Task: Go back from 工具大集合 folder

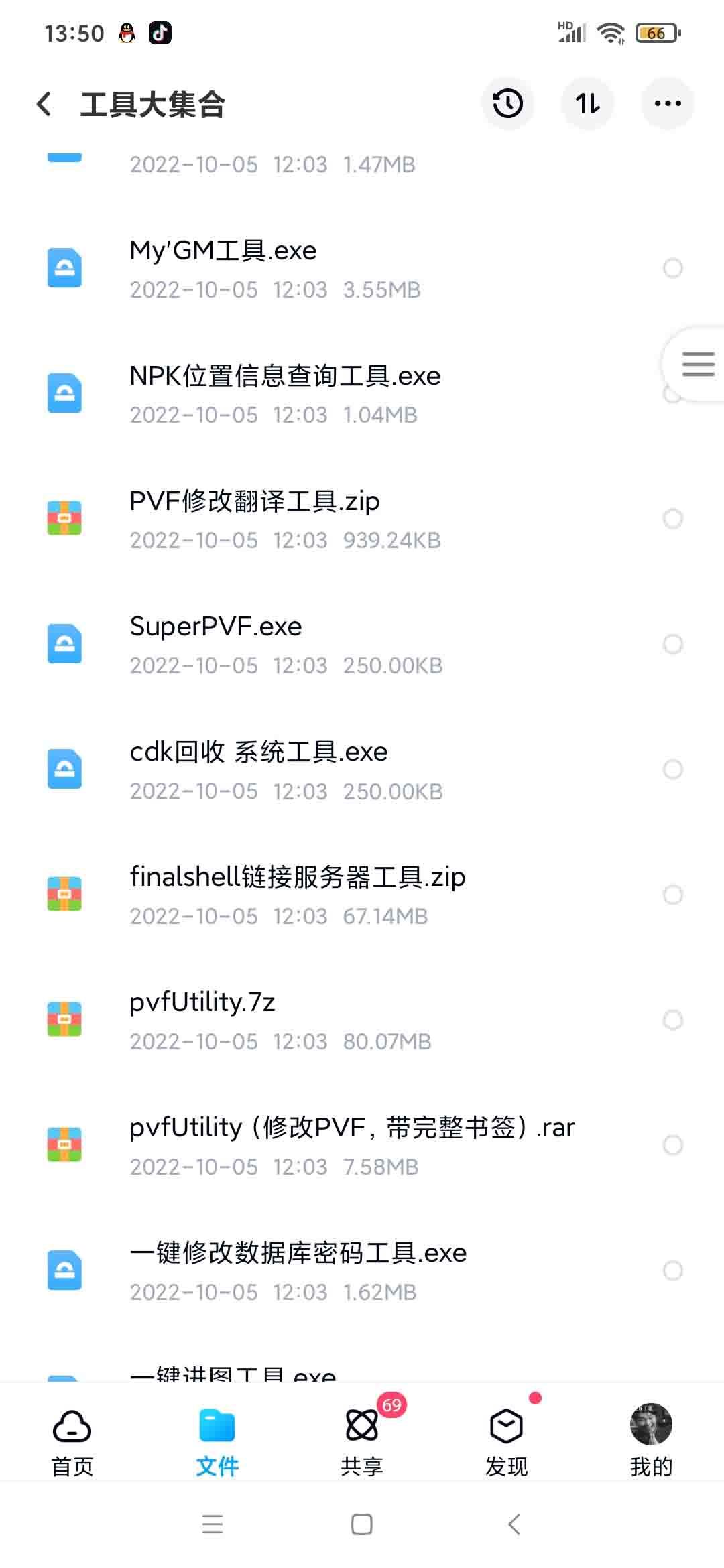Action: 44,104
